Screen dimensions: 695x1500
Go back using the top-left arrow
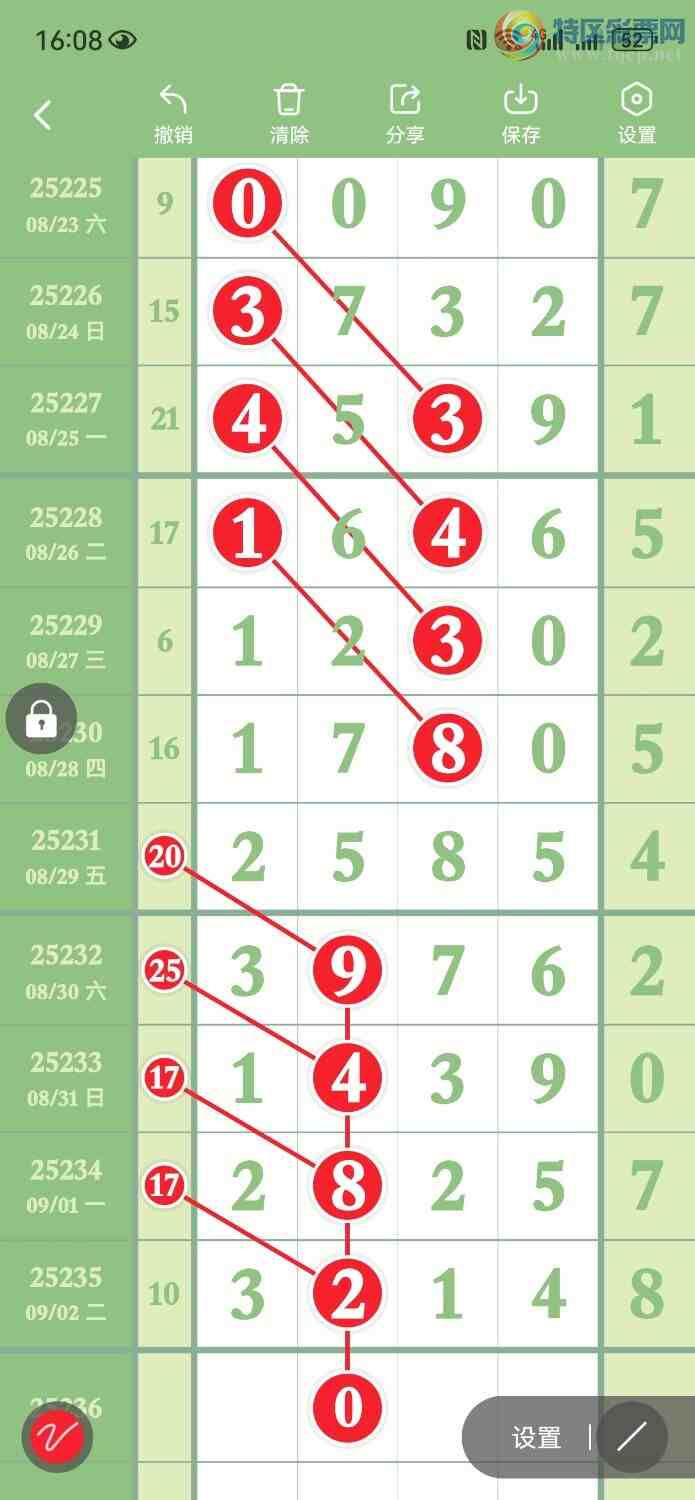click(x=42, y=115)
